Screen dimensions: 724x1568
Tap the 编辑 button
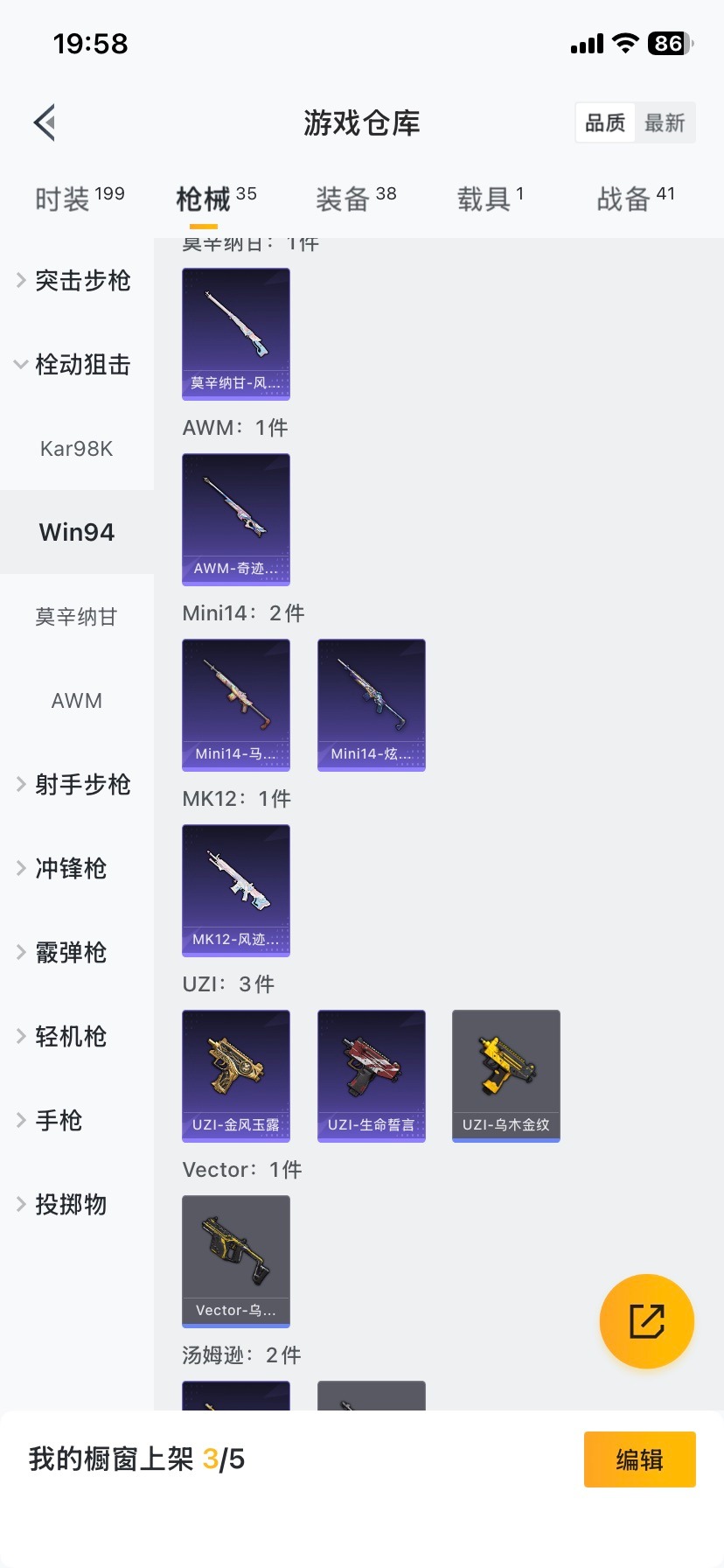[639, 1459]
